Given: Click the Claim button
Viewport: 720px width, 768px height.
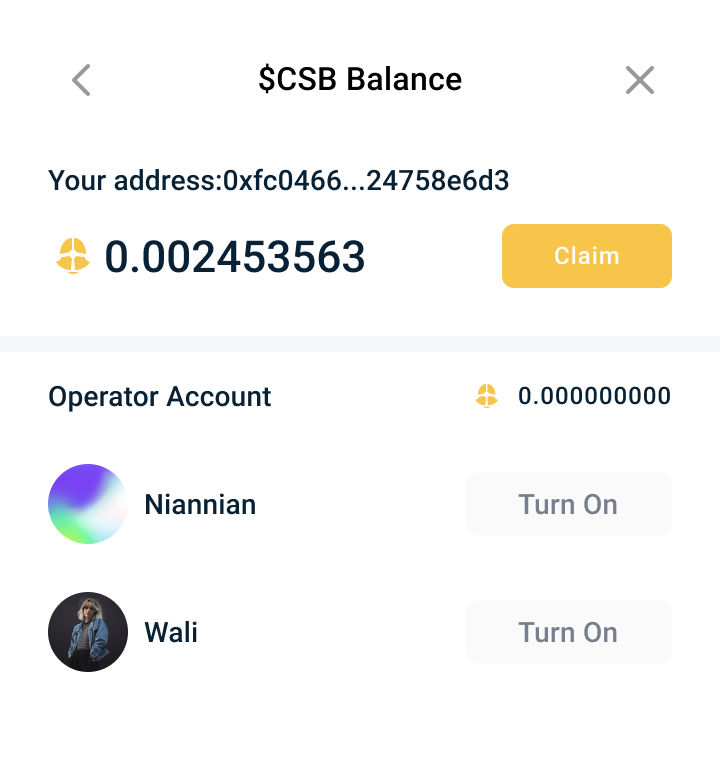Looking at the screenshot, I should tap(586, 256).
